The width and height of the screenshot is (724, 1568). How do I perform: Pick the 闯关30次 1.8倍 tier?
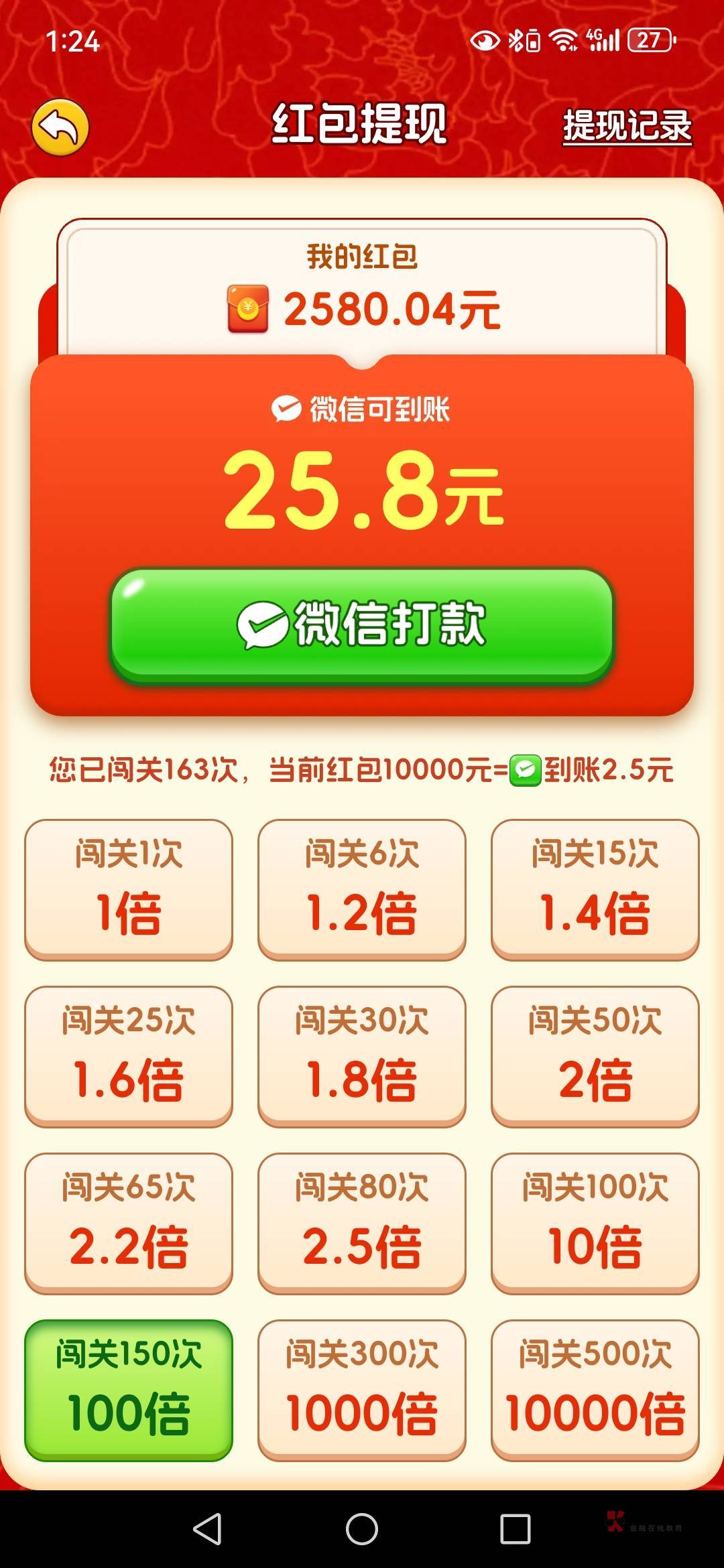pos(362,1056)
